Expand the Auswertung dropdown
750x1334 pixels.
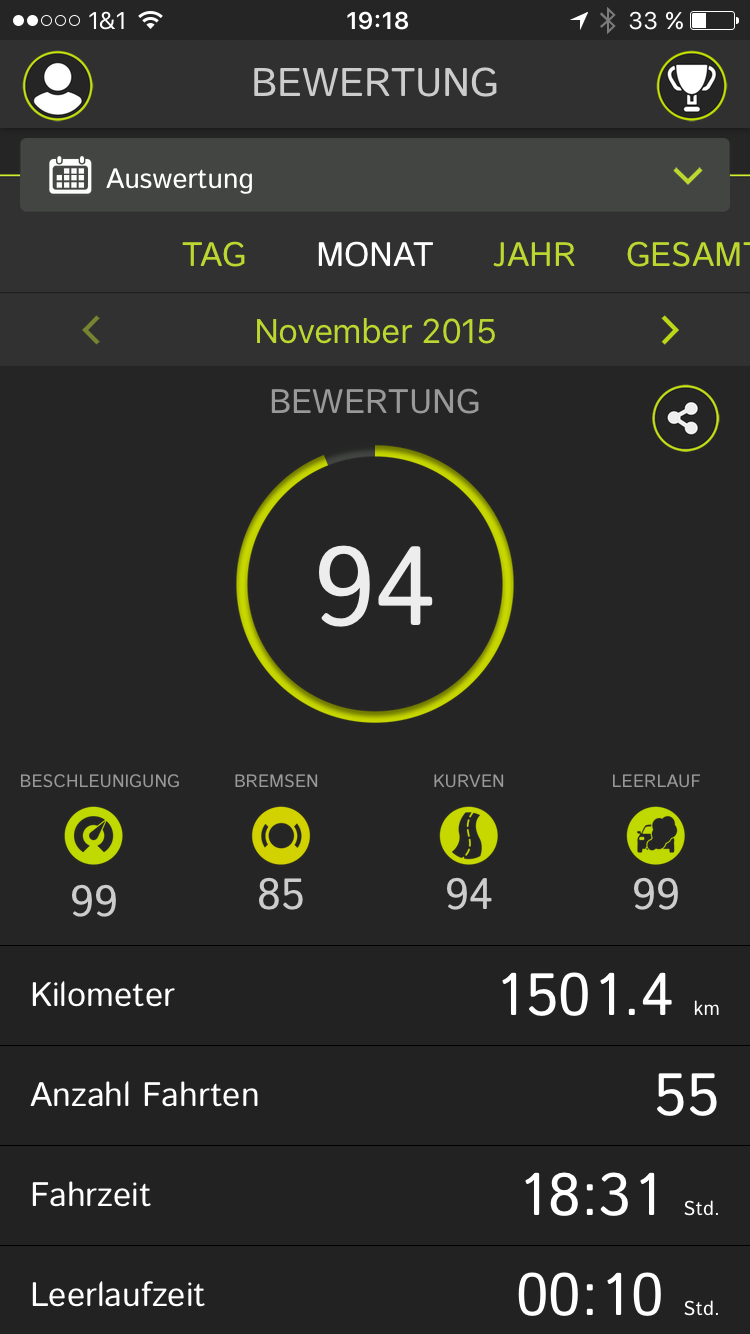(375, 177)
